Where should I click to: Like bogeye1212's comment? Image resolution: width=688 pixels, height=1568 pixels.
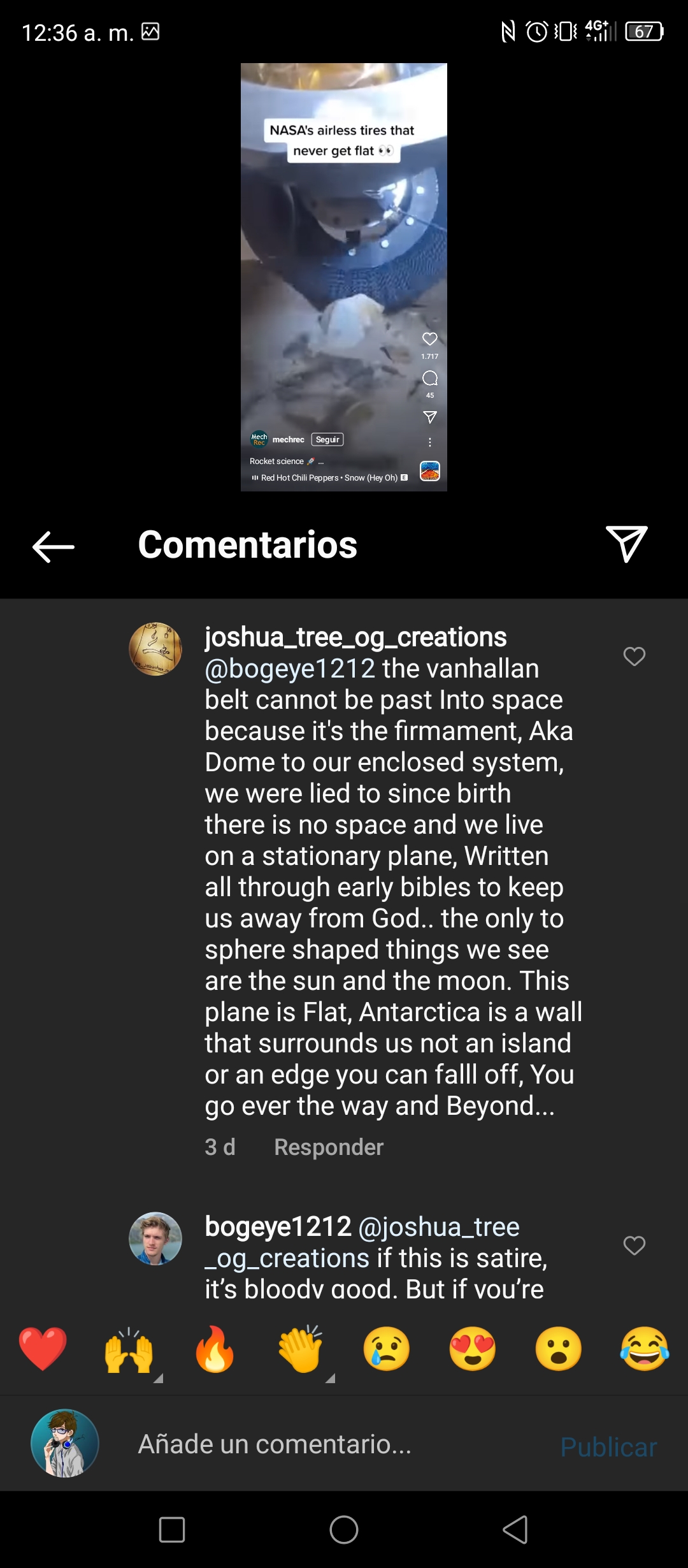[634, 1245]
